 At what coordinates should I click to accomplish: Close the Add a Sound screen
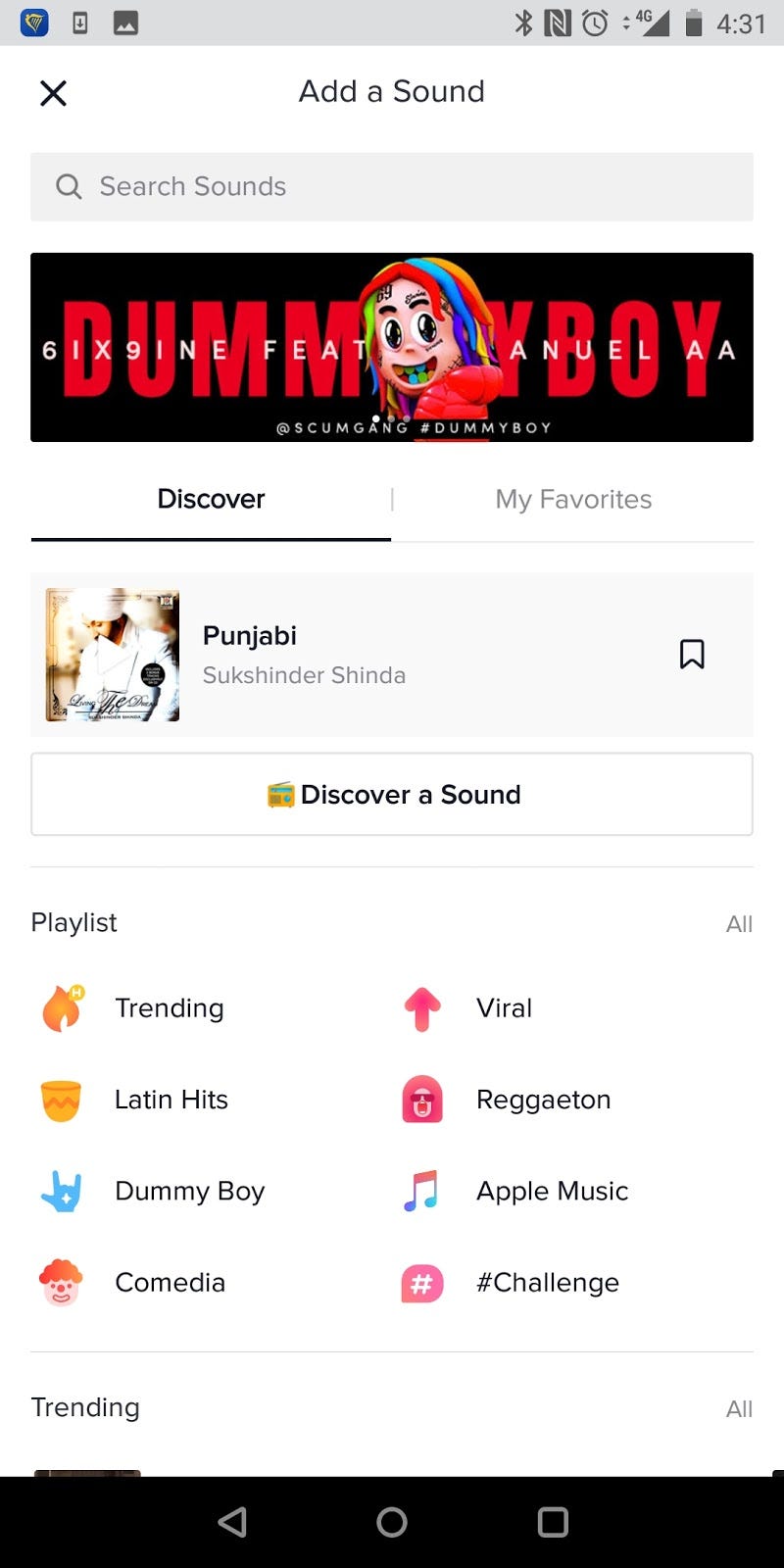53,93
